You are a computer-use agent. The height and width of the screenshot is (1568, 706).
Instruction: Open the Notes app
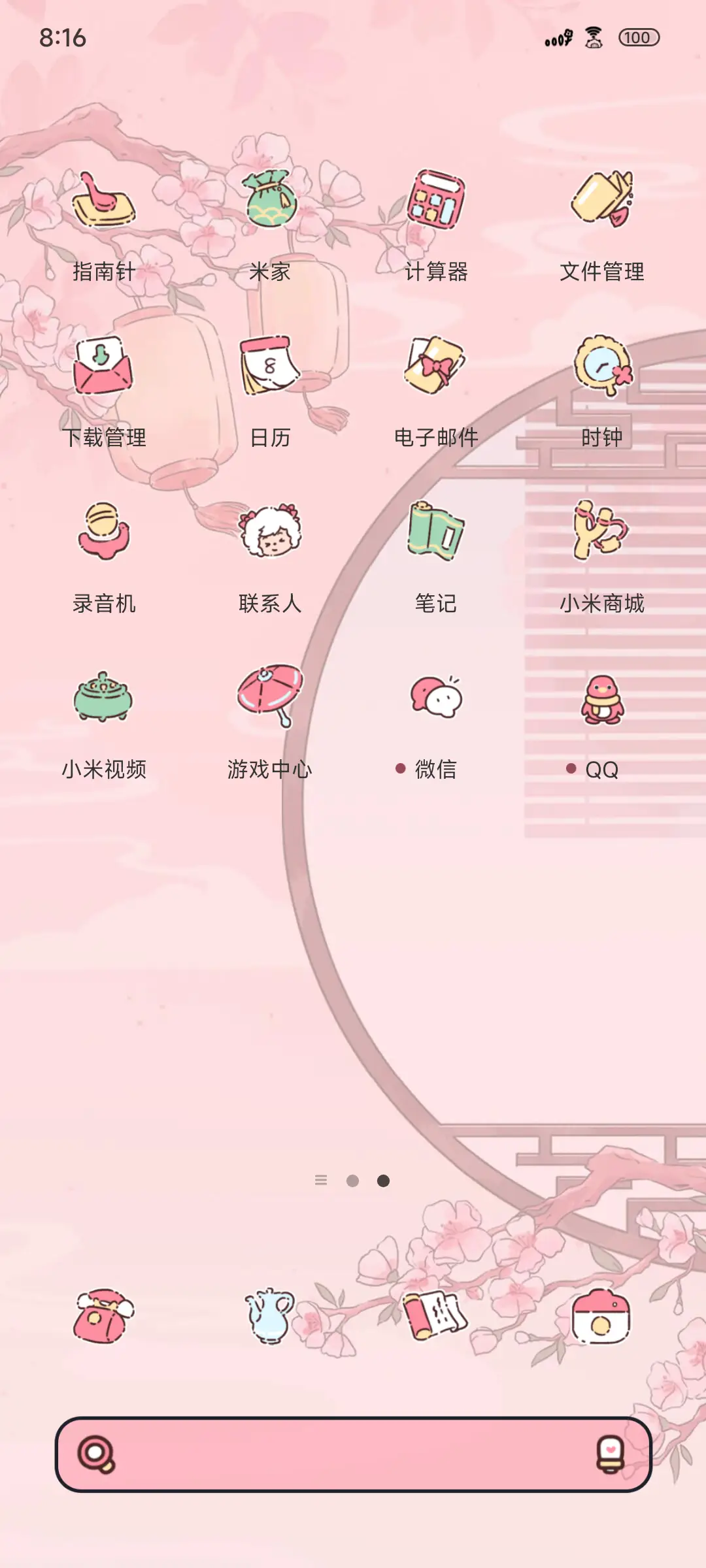click(435, 536)
